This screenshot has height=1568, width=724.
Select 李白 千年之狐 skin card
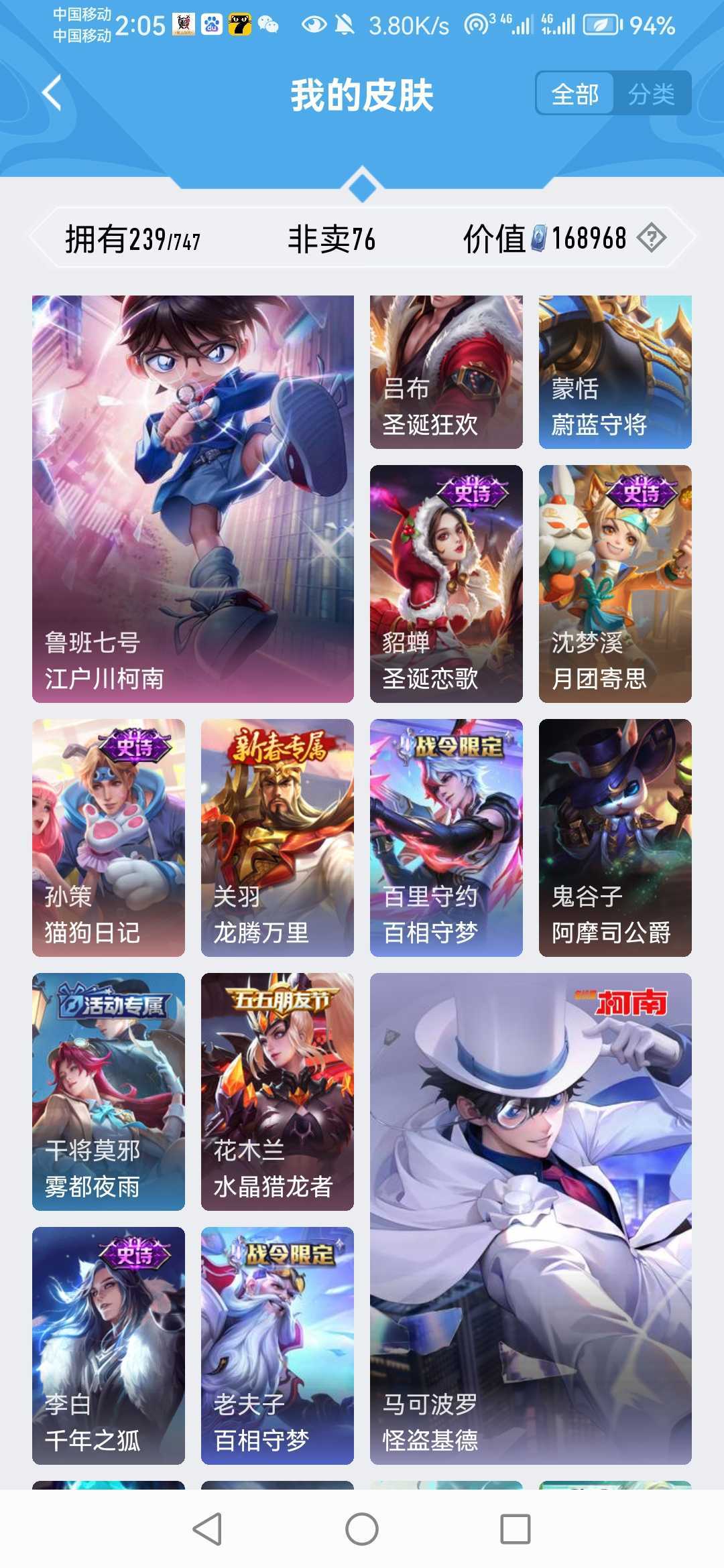(x=109, y=1346)
